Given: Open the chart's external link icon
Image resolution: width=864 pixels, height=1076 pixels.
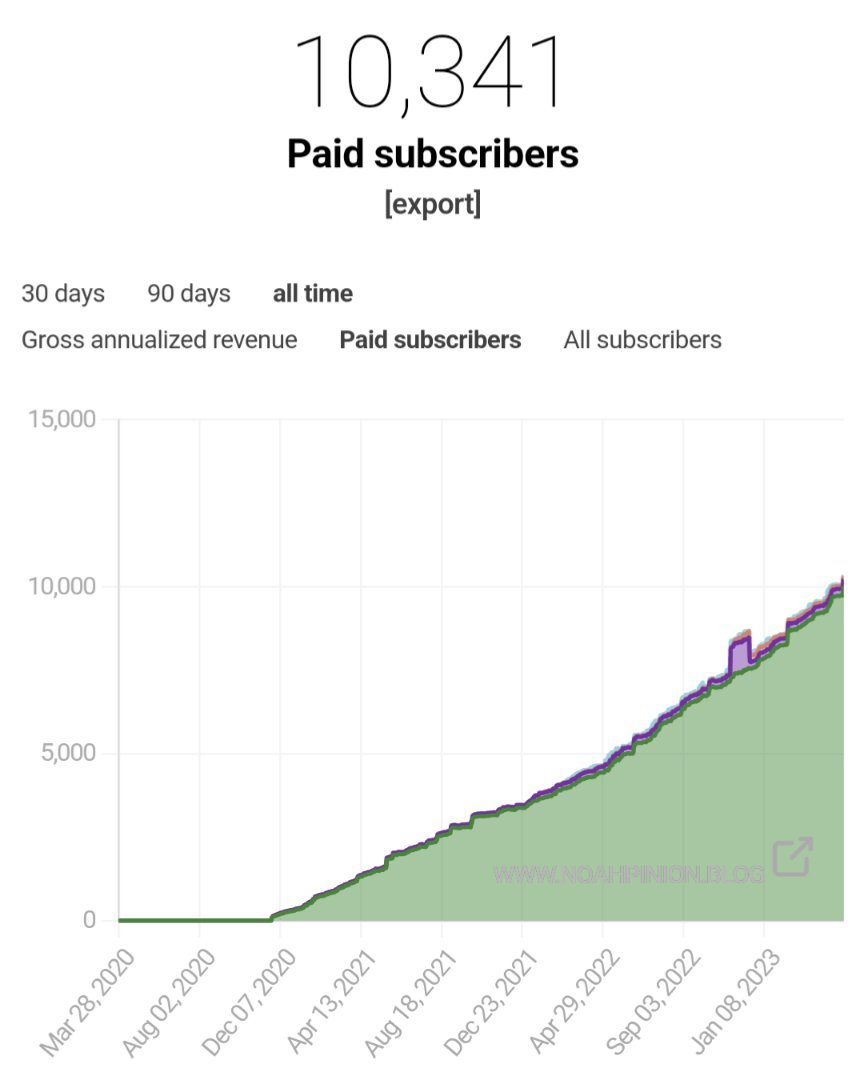Looking at the screenshot, I should [793, 858].
